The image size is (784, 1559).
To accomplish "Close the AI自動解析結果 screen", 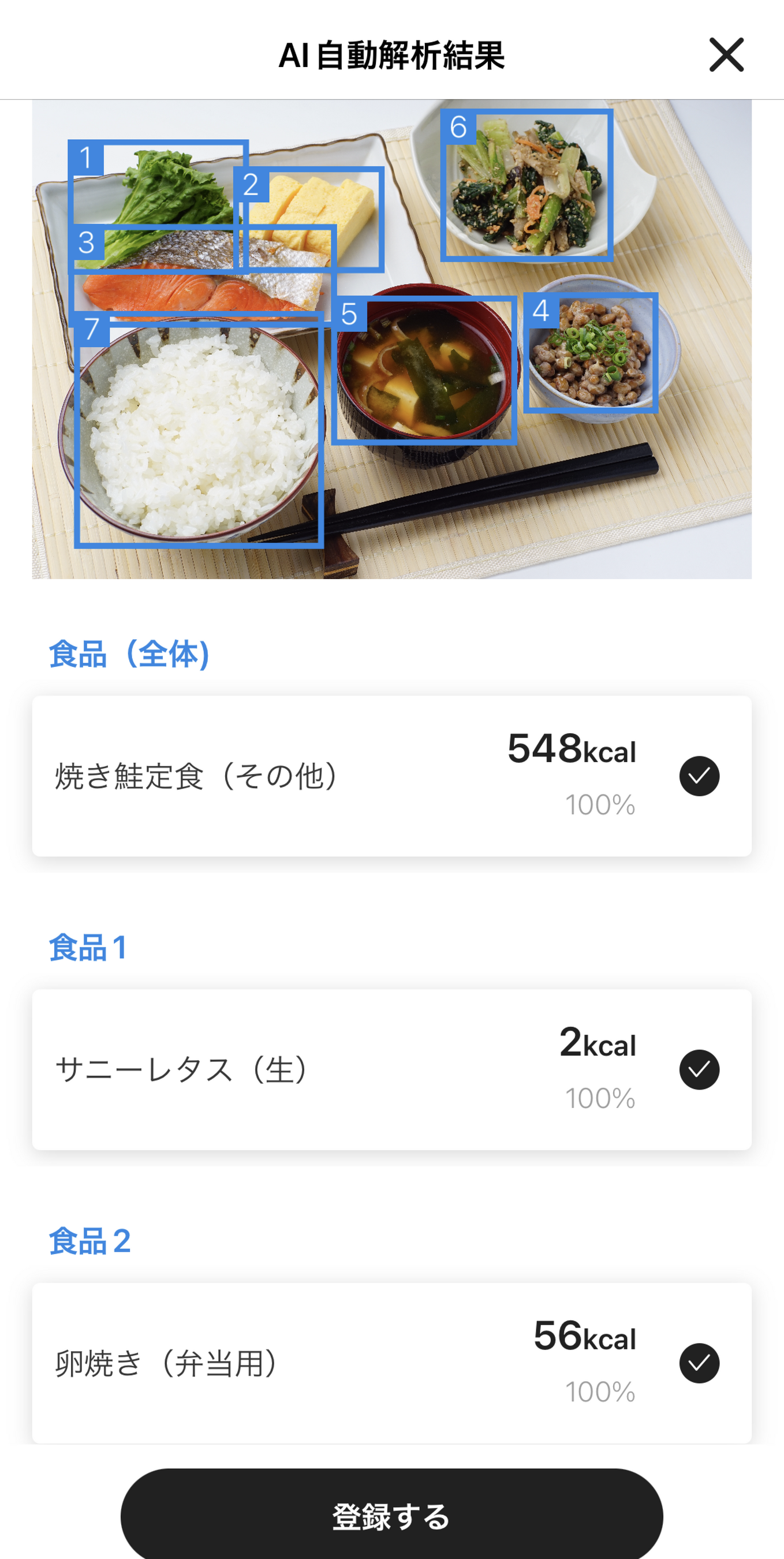I will pos(726,55).
